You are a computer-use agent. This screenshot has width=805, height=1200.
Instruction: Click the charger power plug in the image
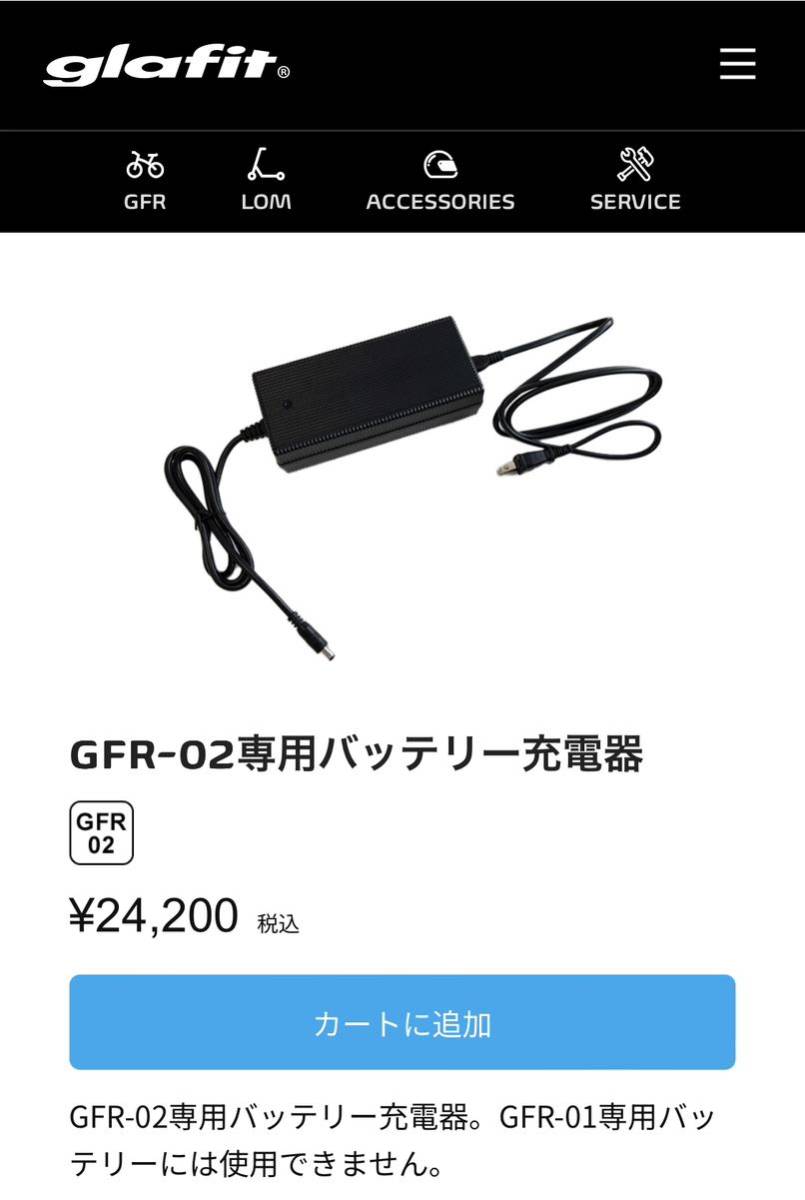[522, 465]
